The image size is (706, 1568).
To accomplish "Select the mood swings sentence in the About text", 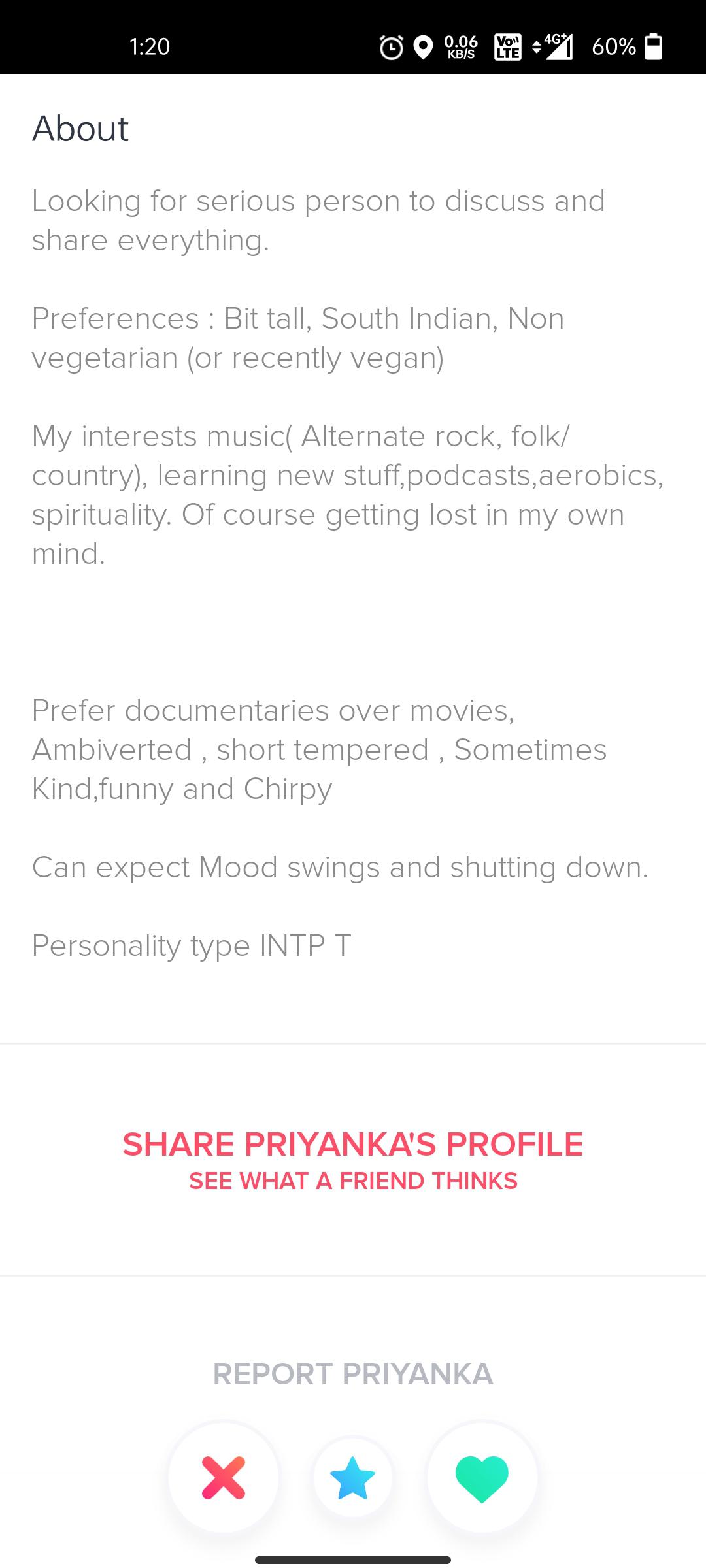I will 340,866.
